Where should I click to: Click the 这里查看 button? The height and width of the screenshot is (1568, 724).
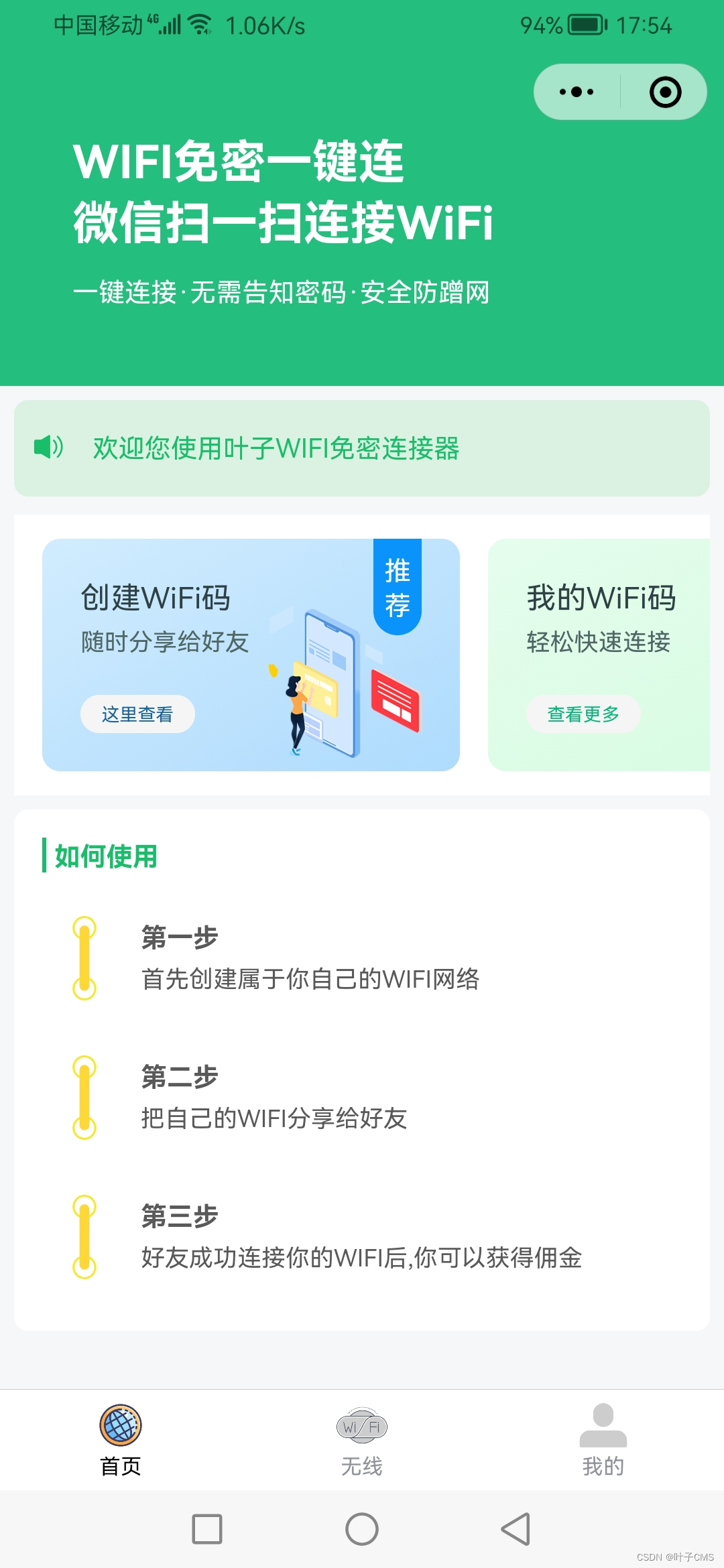(137, 714)
